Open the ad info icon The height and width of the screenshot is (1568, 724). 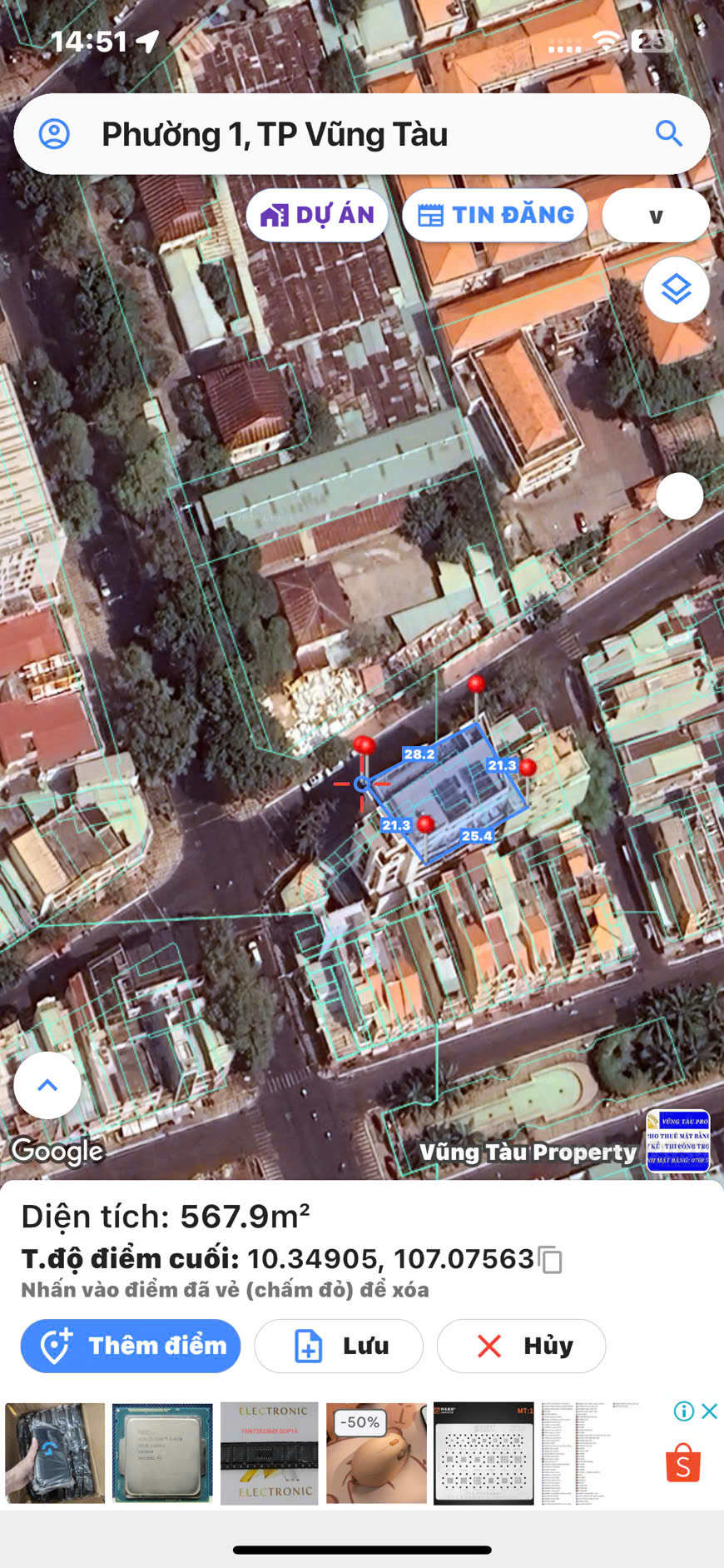pos(684,1411)
